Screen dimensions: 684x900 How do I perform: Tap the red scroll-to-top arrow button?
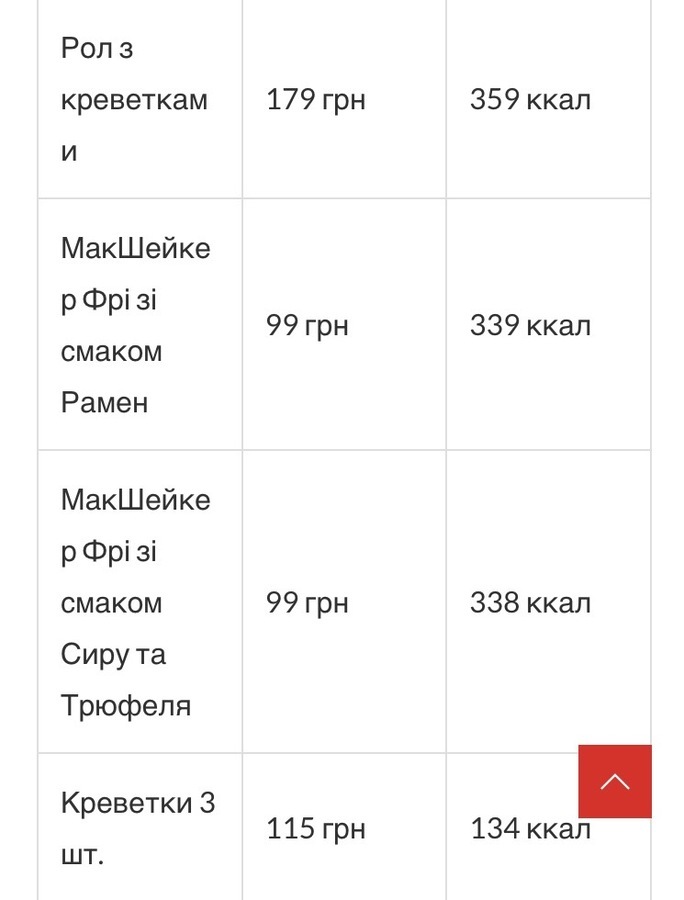coord(615,781)
